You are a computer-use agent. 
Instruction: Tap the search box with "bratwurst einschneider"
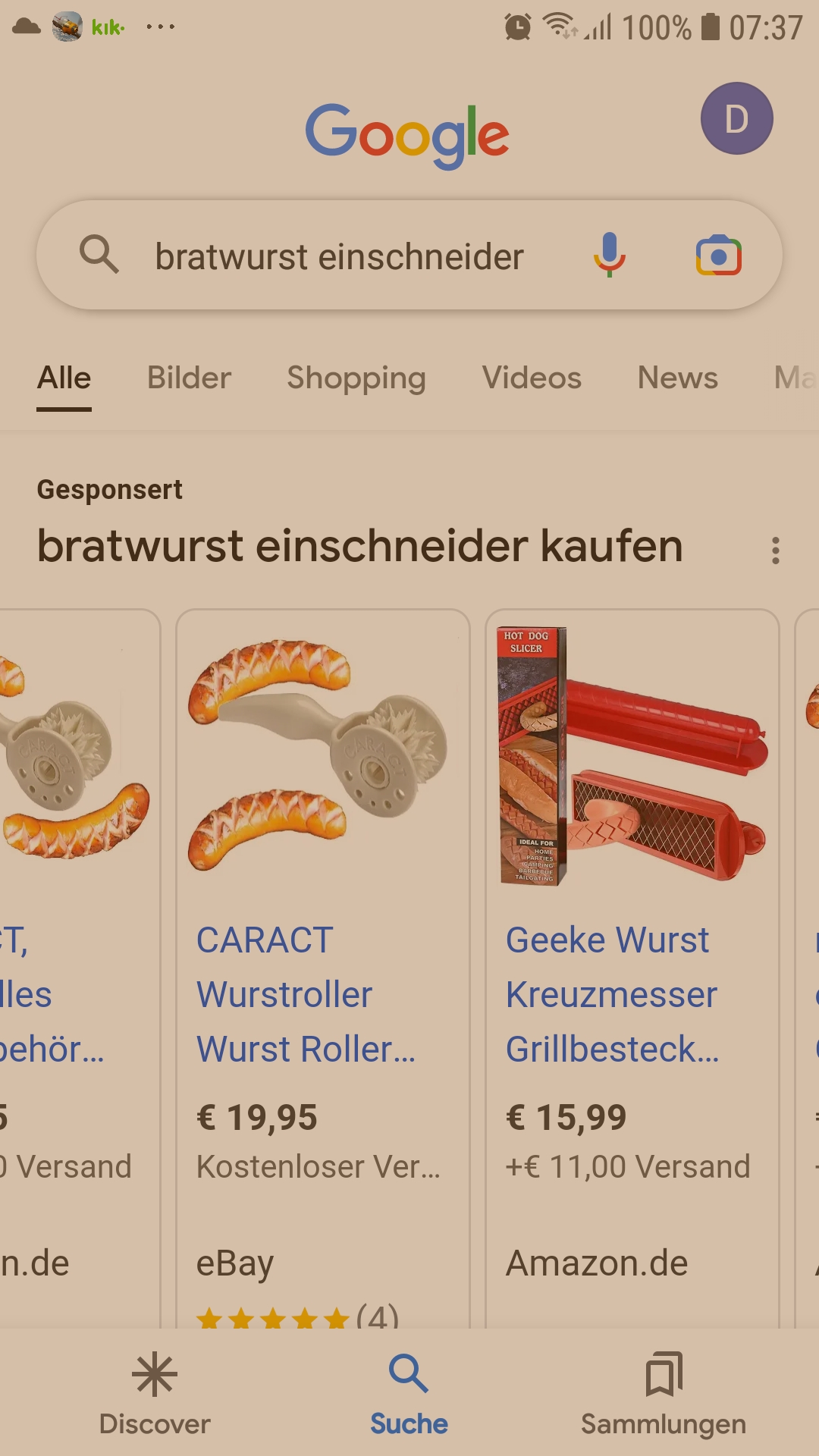(x=409, y=256)
